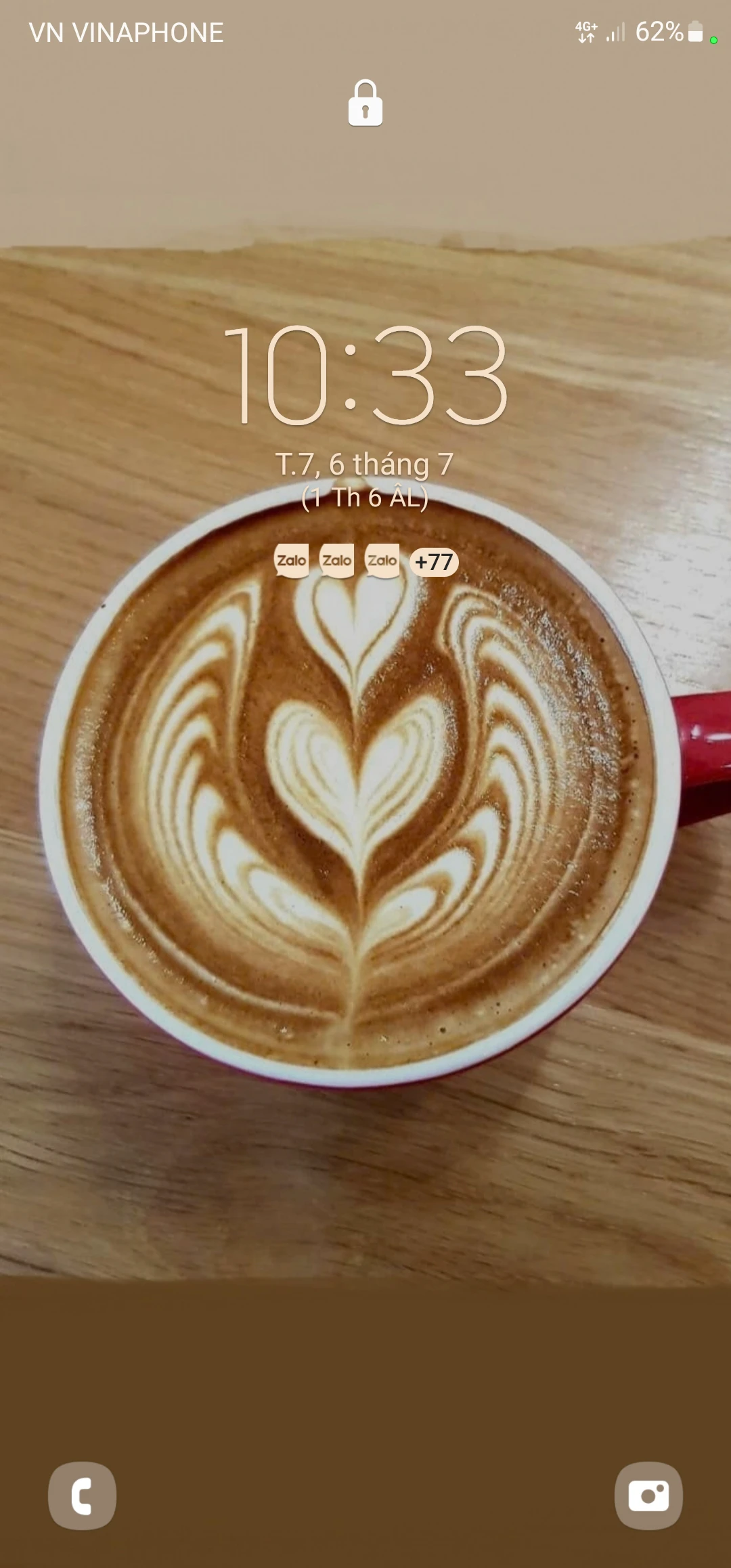Tap the phone shortcut icon

(x=82, y=1496)
